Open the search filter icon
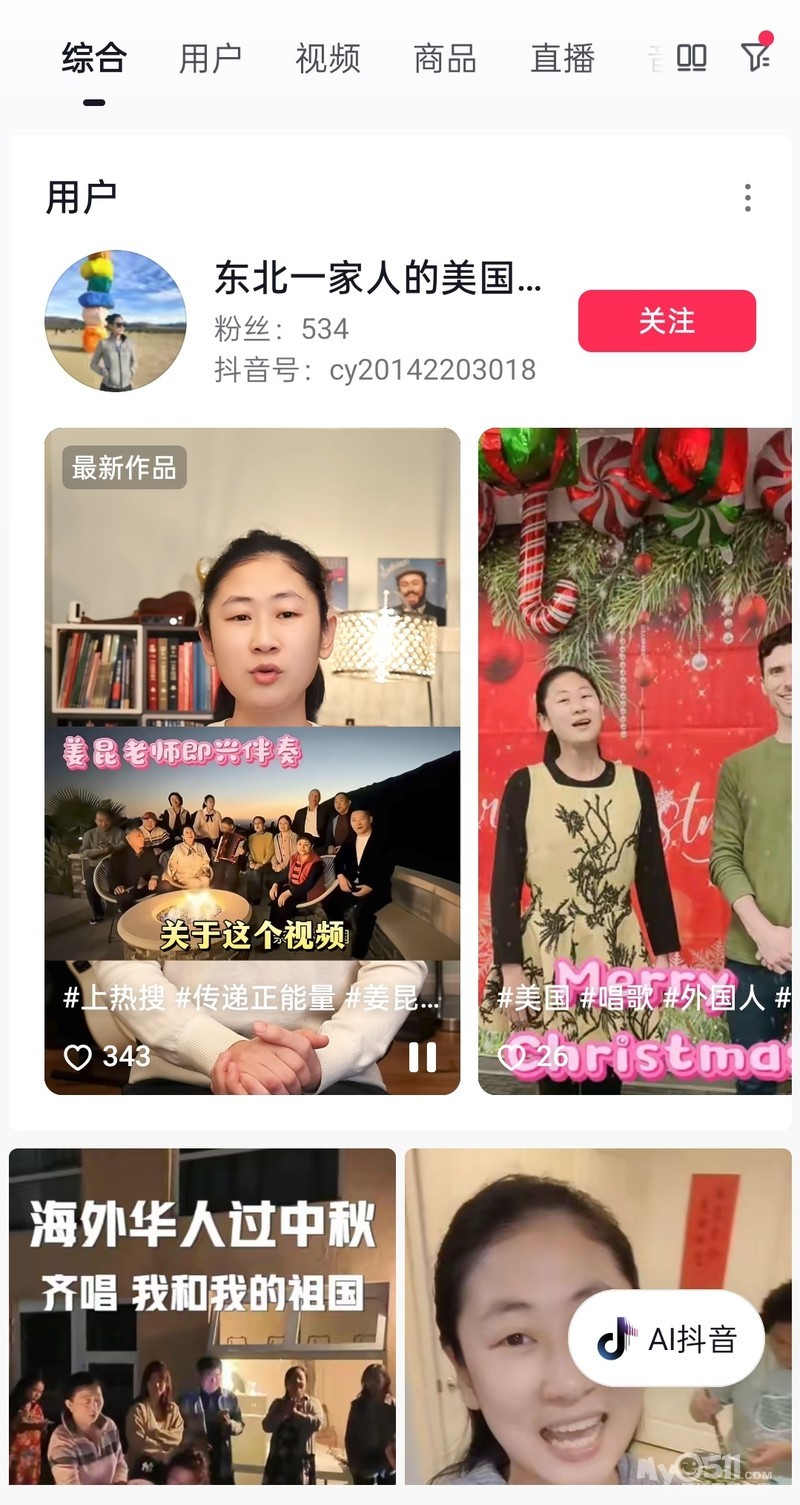800x1505 pixels. click(x=756, y=56)
